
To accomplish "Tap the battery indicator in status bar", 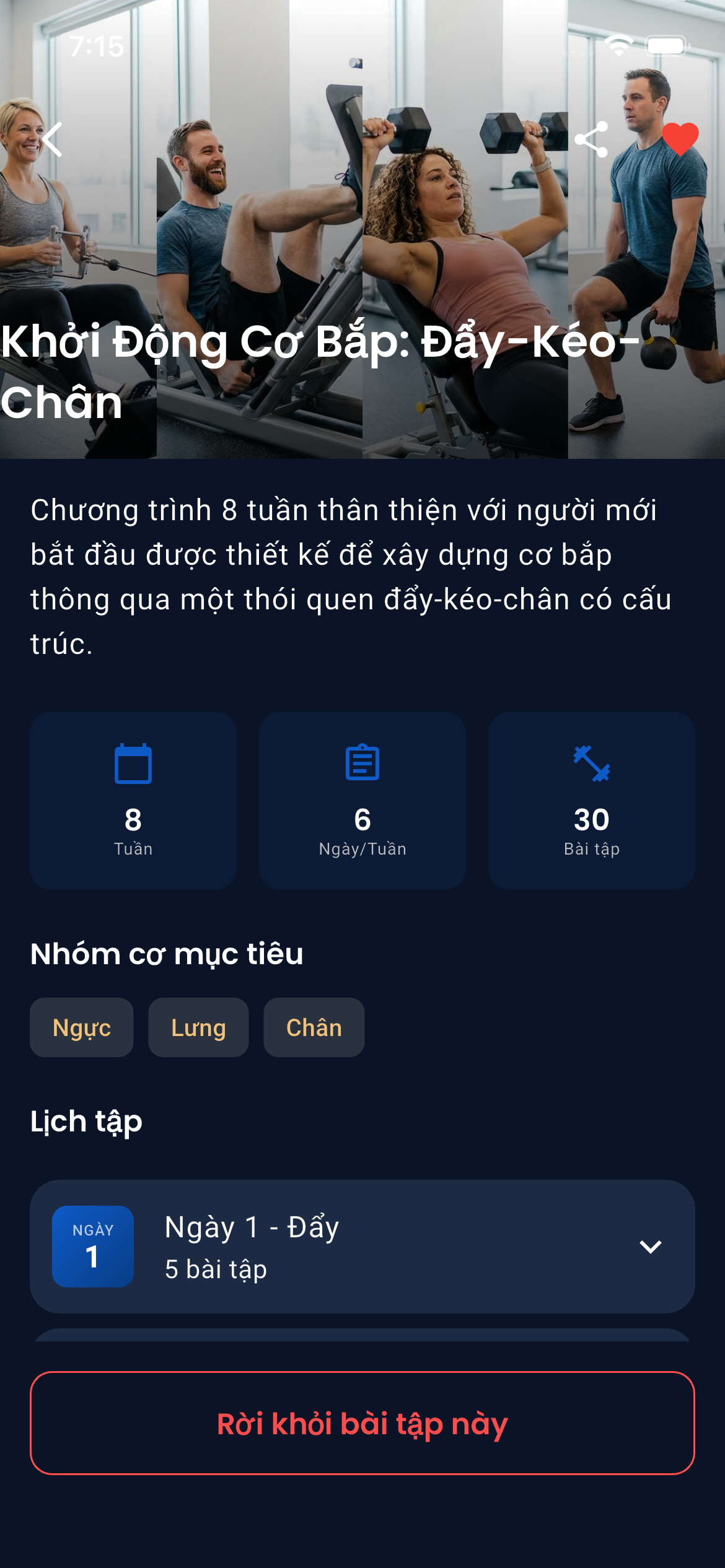I will click(666, 45).
